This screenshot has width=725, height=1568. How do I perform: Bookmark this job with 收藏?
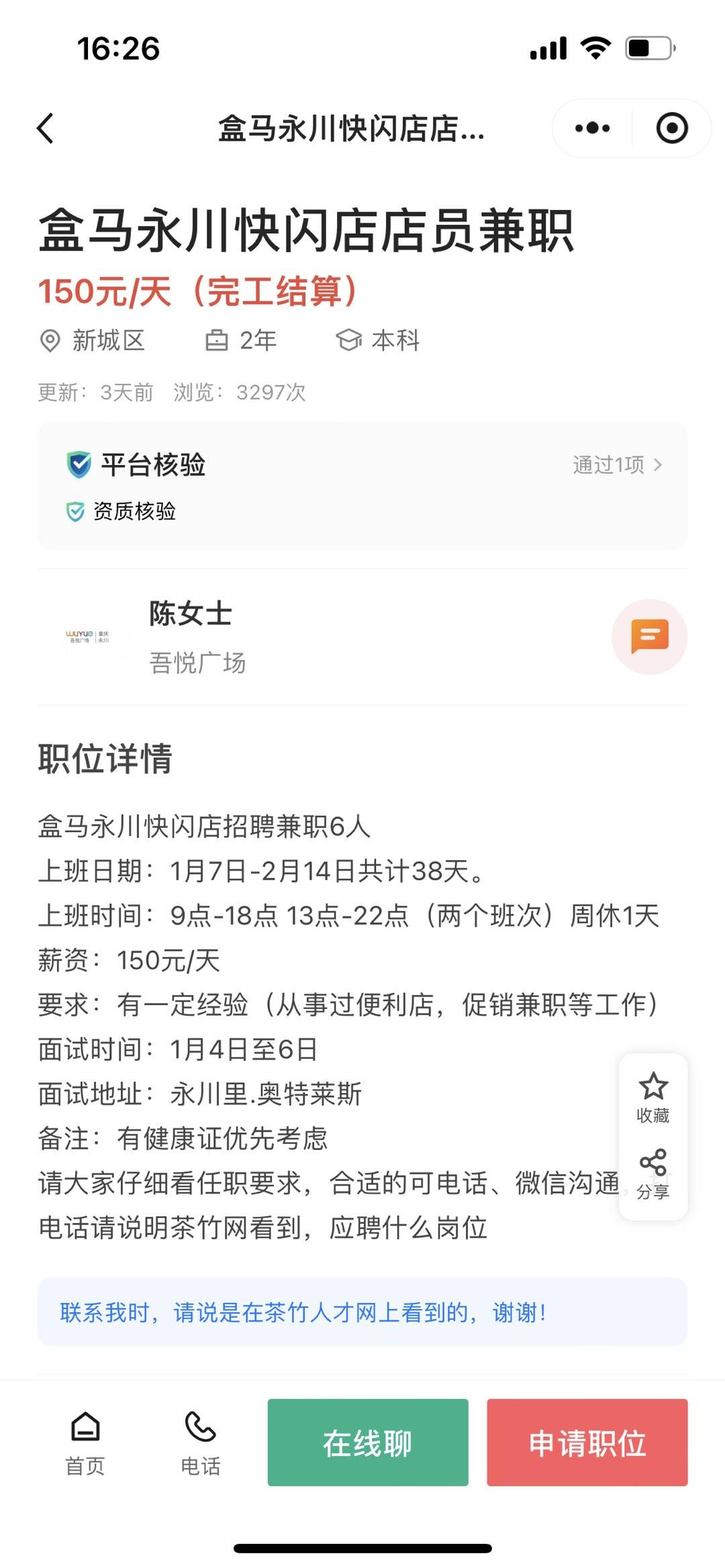click(x=652, y=1098)
